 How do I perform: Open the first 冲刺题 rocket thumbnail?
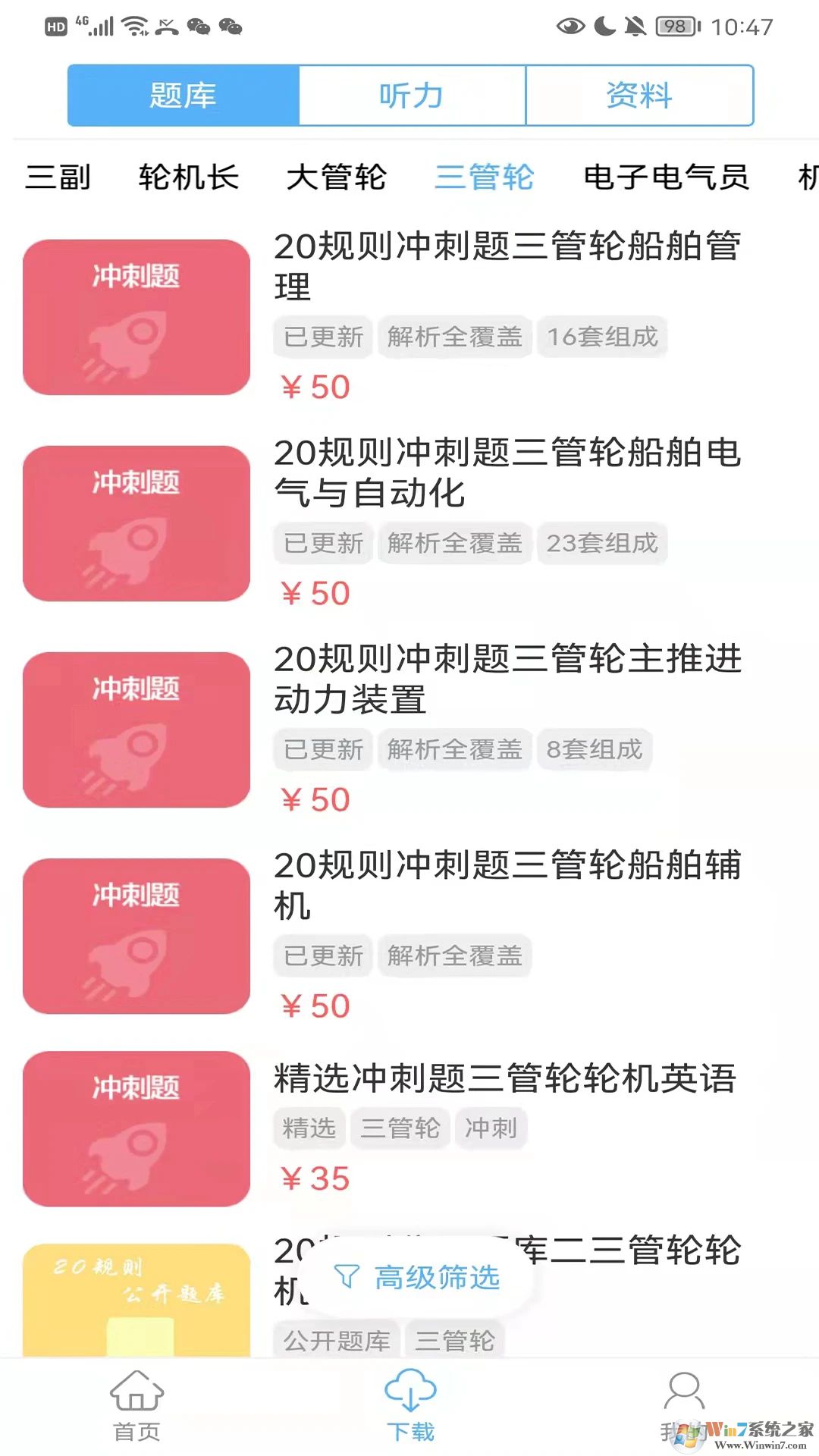(135, 316)
